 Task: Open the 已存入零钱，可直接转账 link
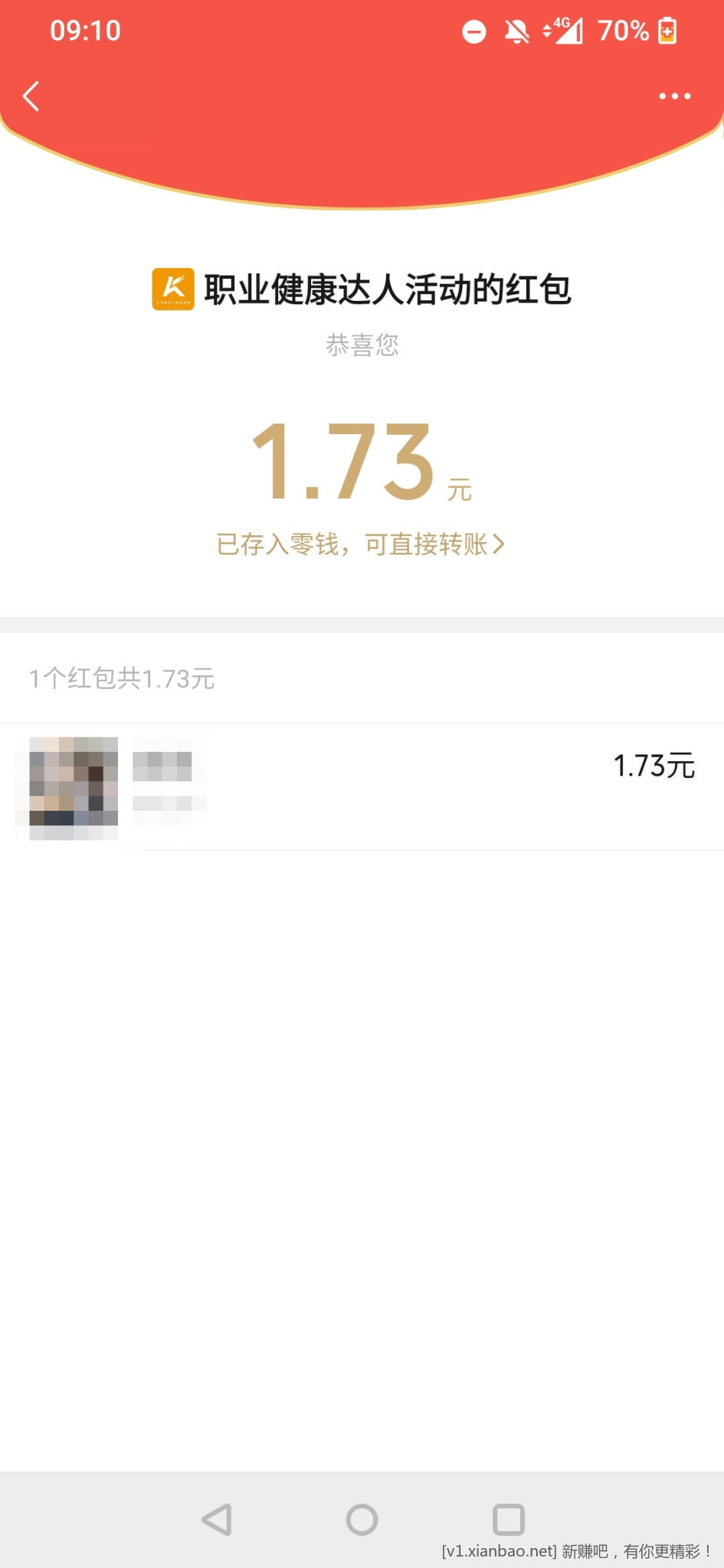tap(360, 544)
